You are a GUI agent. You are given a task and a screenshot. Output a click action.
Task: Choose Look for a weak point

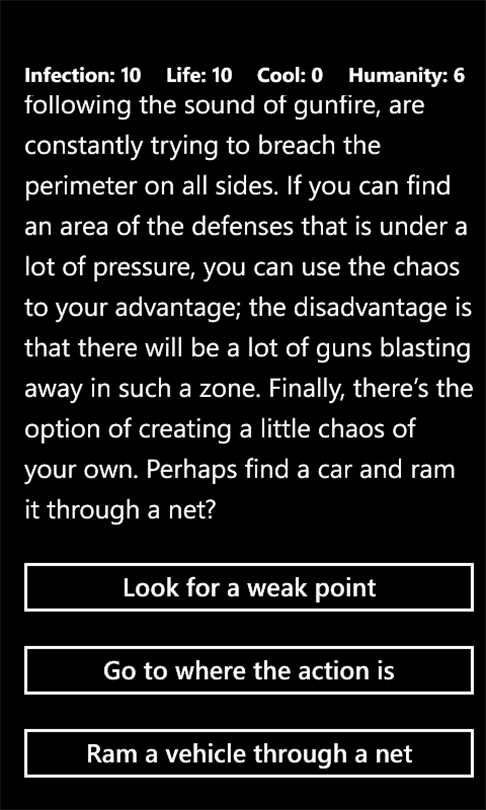(x=248, y=587)
